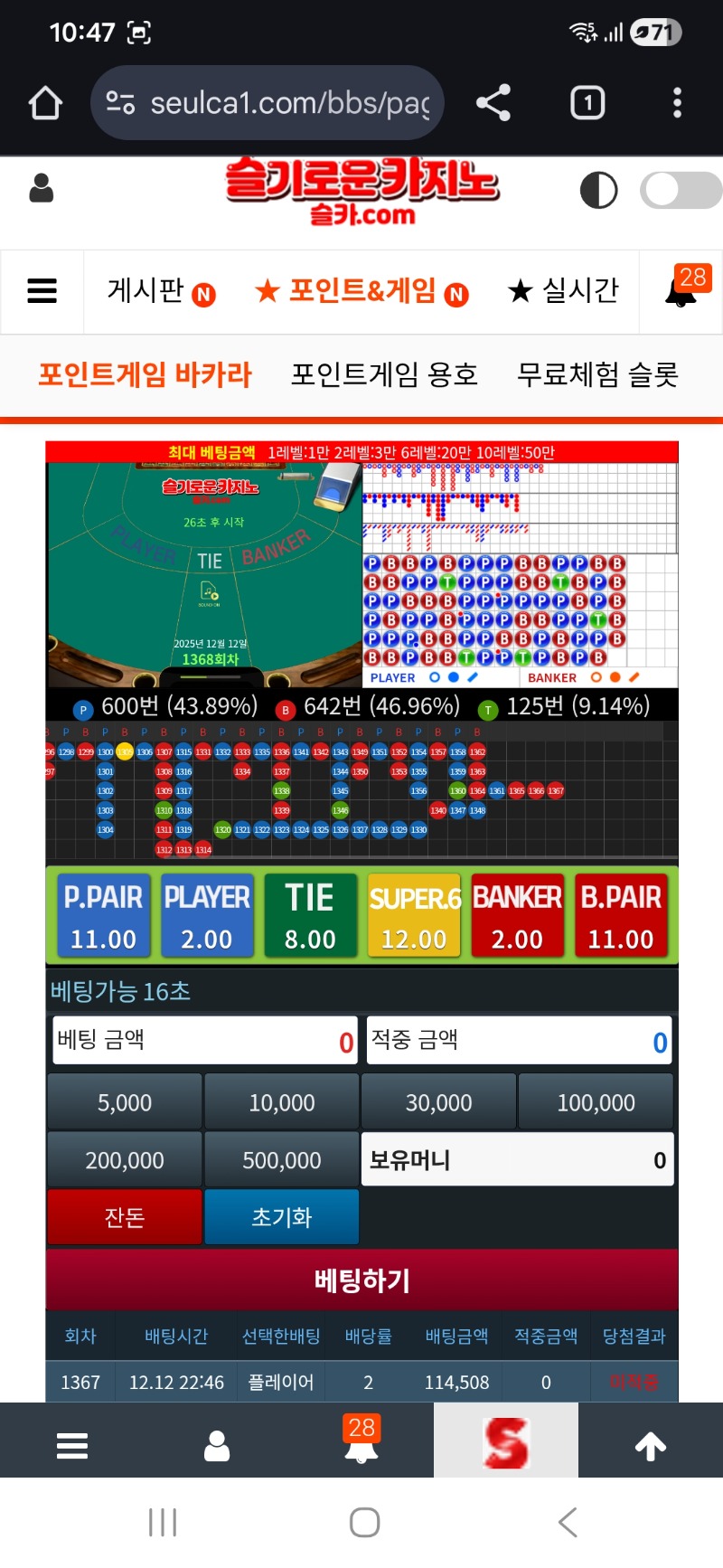Select the TIE 8.00 bet option
Viewport: 723px width, 1568px height.
click(x=310, y=915)
